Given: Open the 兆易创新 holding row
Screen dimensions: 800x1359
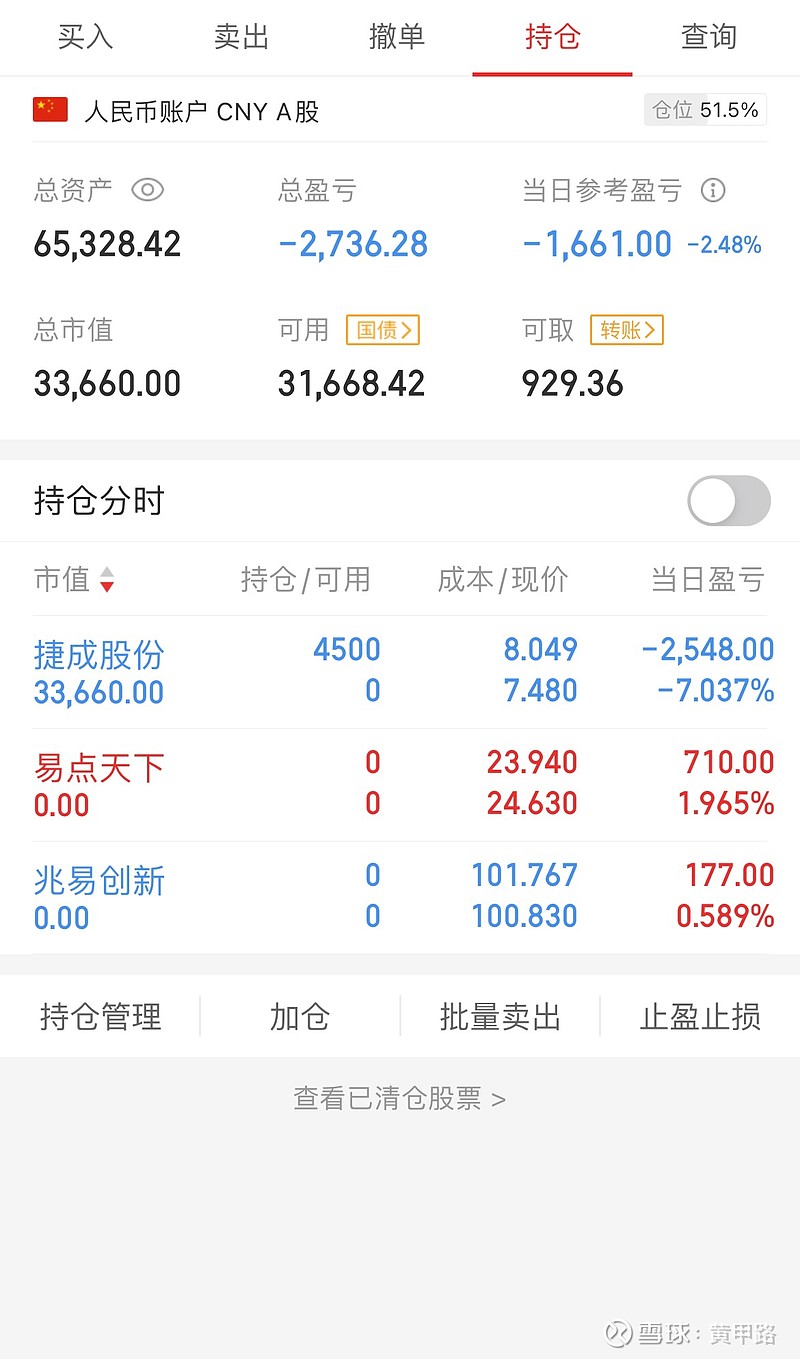Looking at the screenshot, I should point(400,897).
